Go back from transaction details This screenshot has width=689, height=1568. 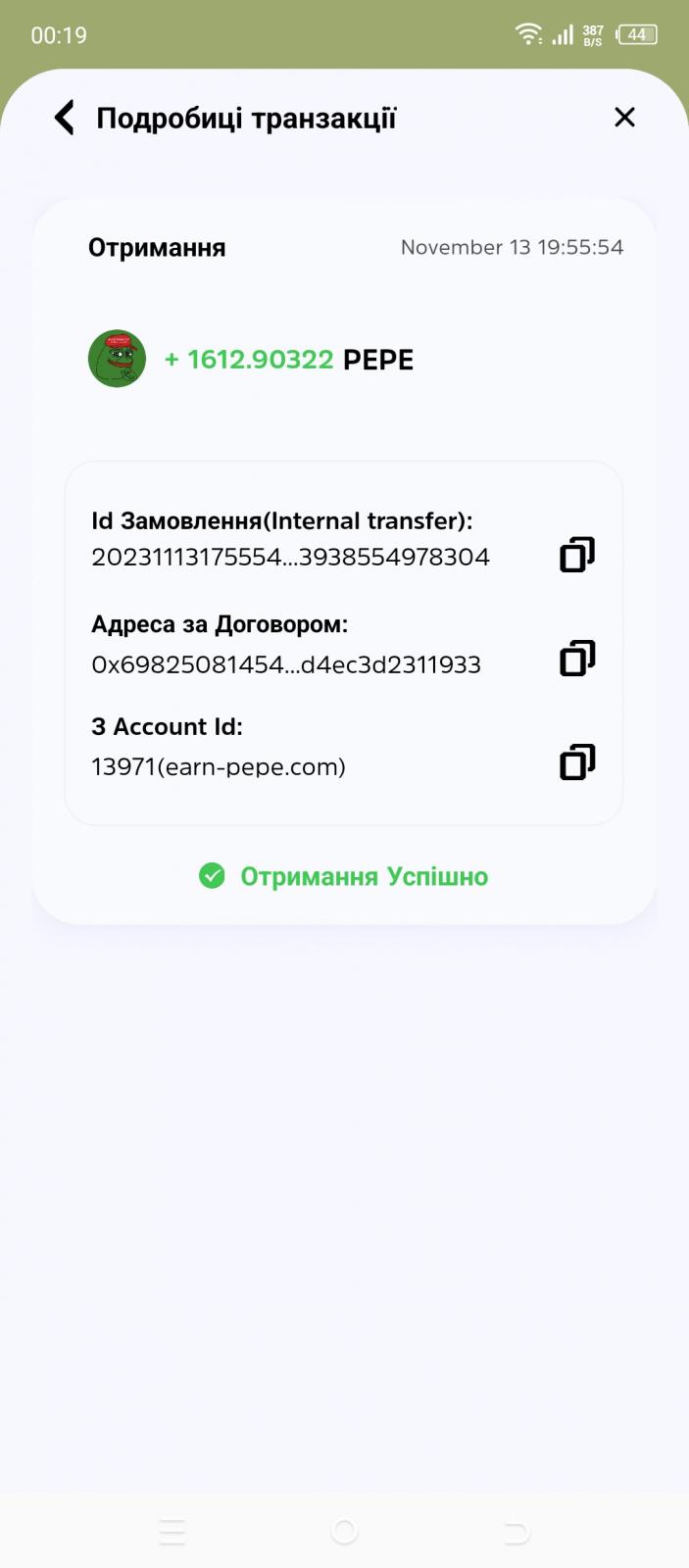(x=65, y=118)
